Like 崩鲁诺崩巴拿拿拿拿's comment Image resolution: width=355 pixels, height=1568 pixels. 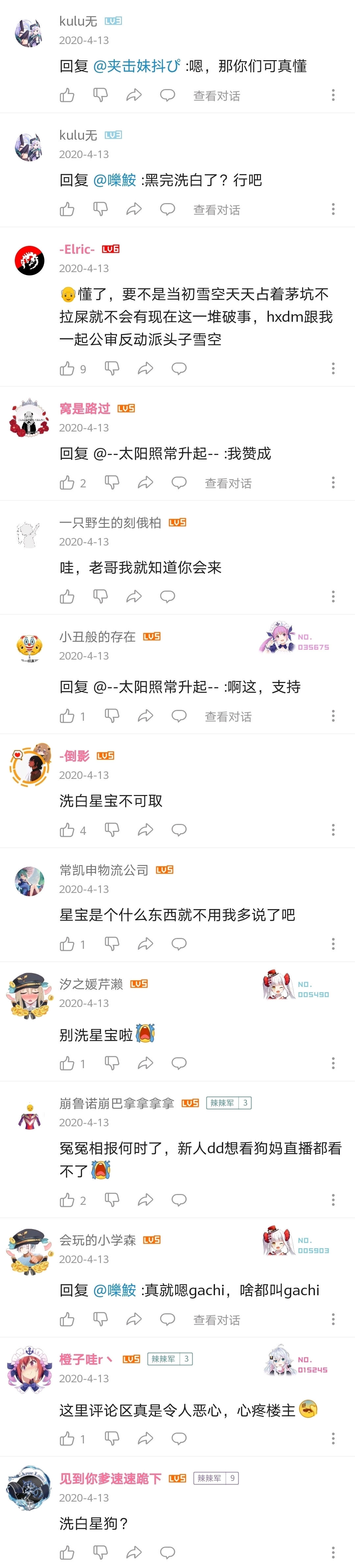tap(67, 1200)
